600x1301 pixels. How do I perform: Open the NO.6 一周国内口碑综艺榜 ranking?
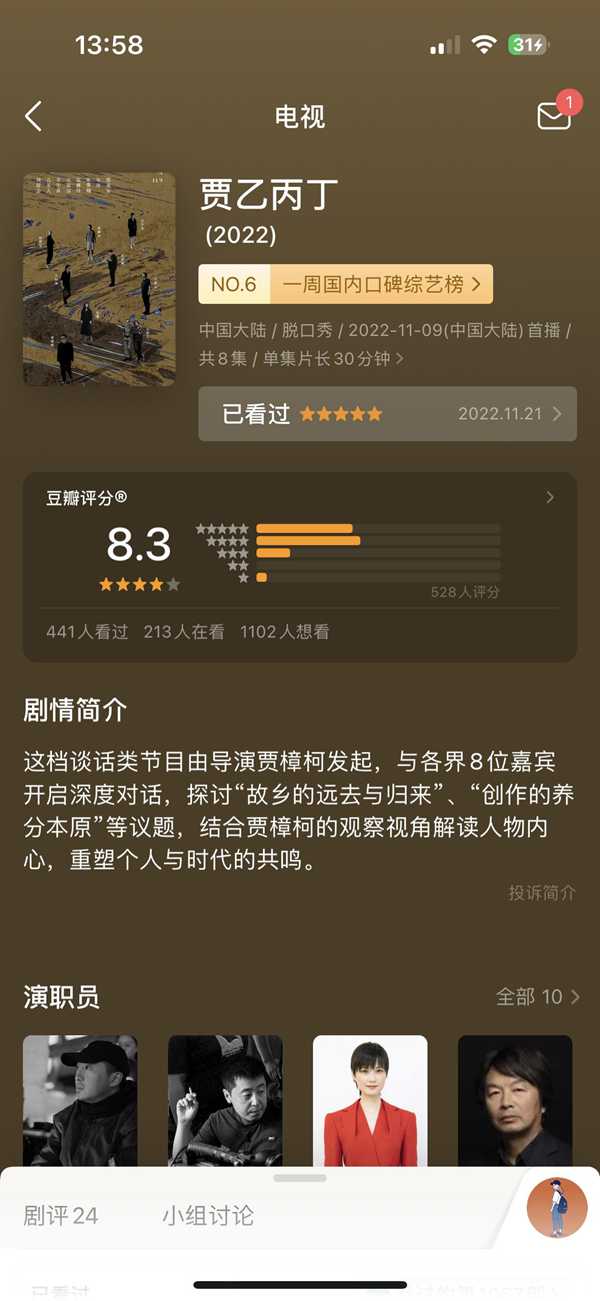point(345,285)
